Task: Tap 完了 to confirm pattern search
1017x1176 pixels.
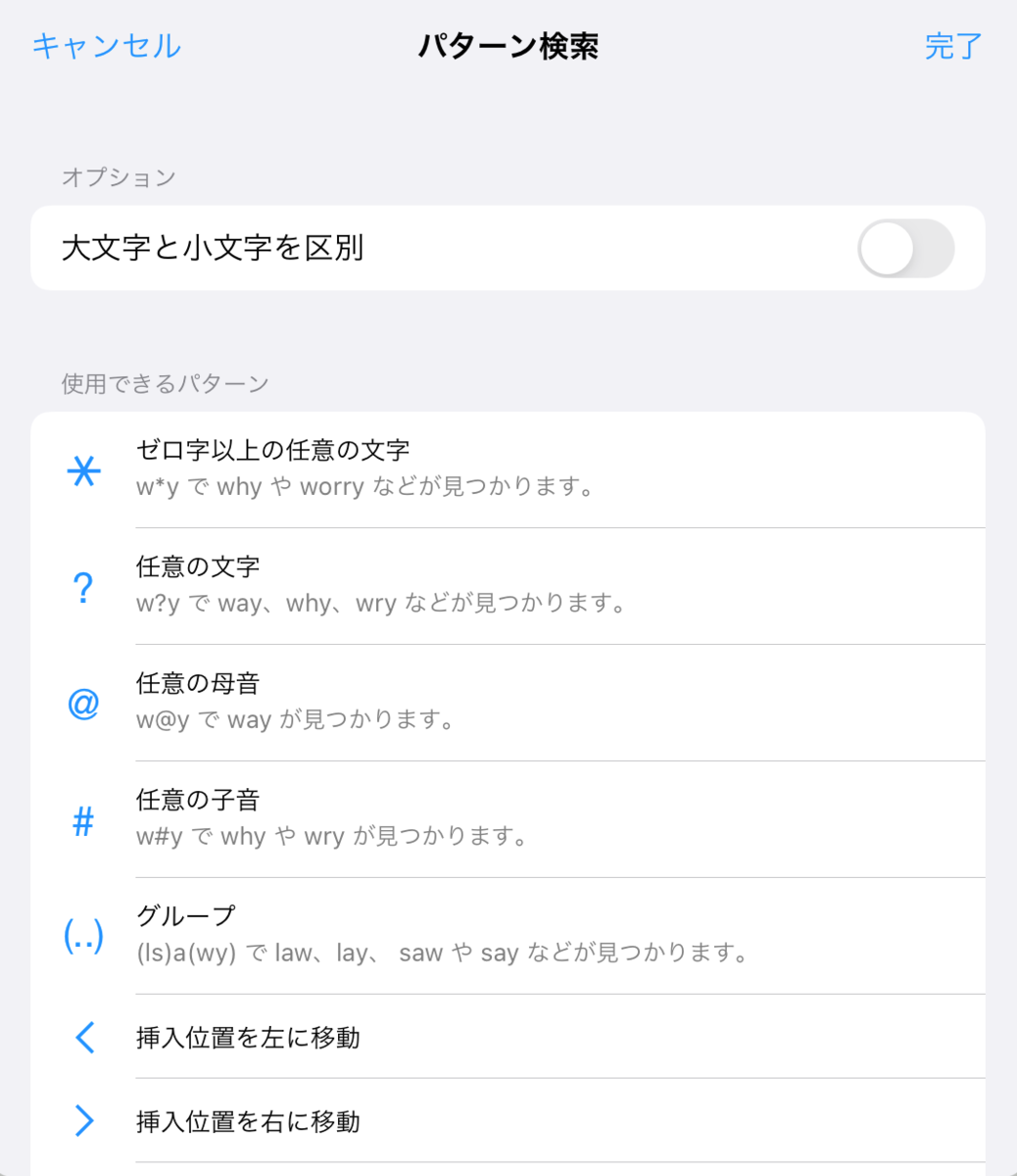Action: (x=952, y=46)
